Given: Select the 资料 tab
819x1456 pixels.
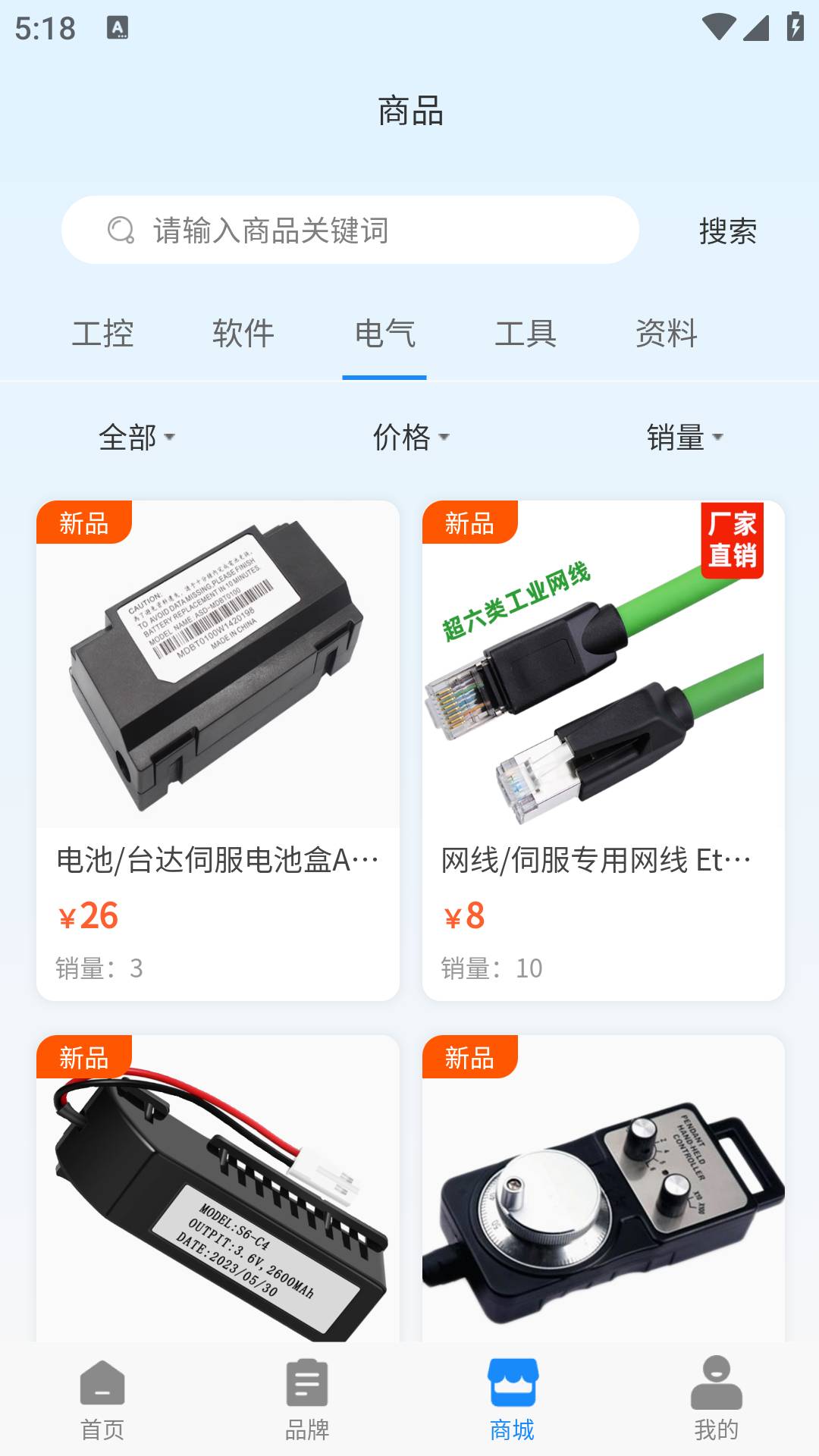Looking at the screenshot, I should pos(667,334).
